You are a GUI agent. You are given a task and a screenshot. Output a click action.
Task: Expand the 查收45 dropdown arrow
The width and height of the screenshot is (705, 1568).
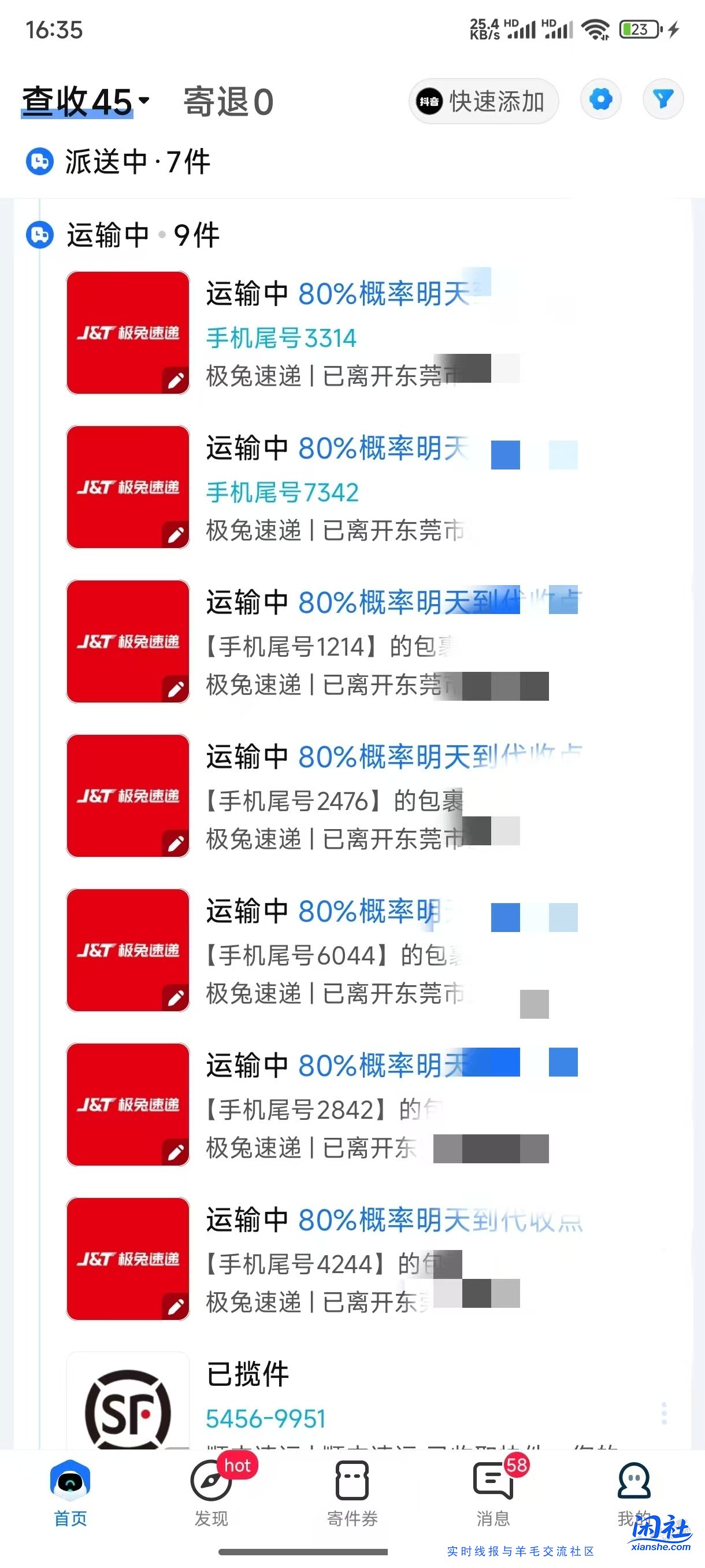pos(143,101)
